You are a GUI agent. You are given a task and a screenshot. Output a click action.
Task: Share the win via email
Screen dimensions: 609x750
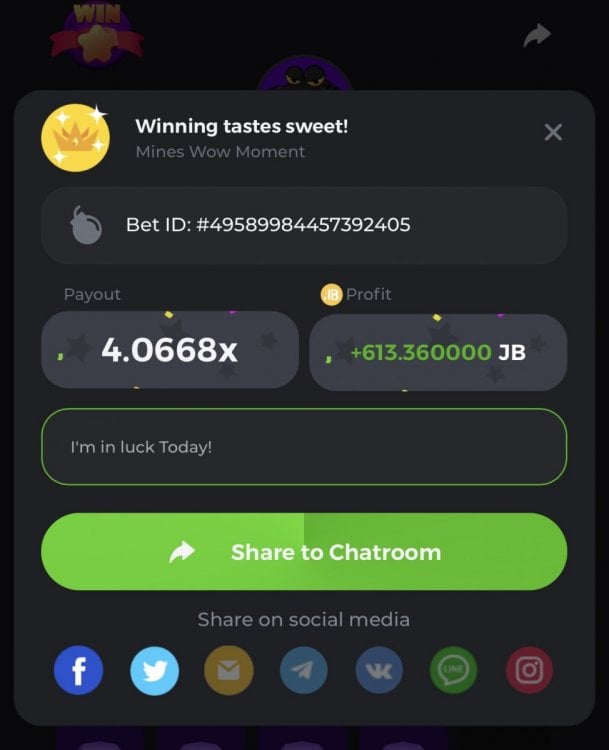[229, 671]
